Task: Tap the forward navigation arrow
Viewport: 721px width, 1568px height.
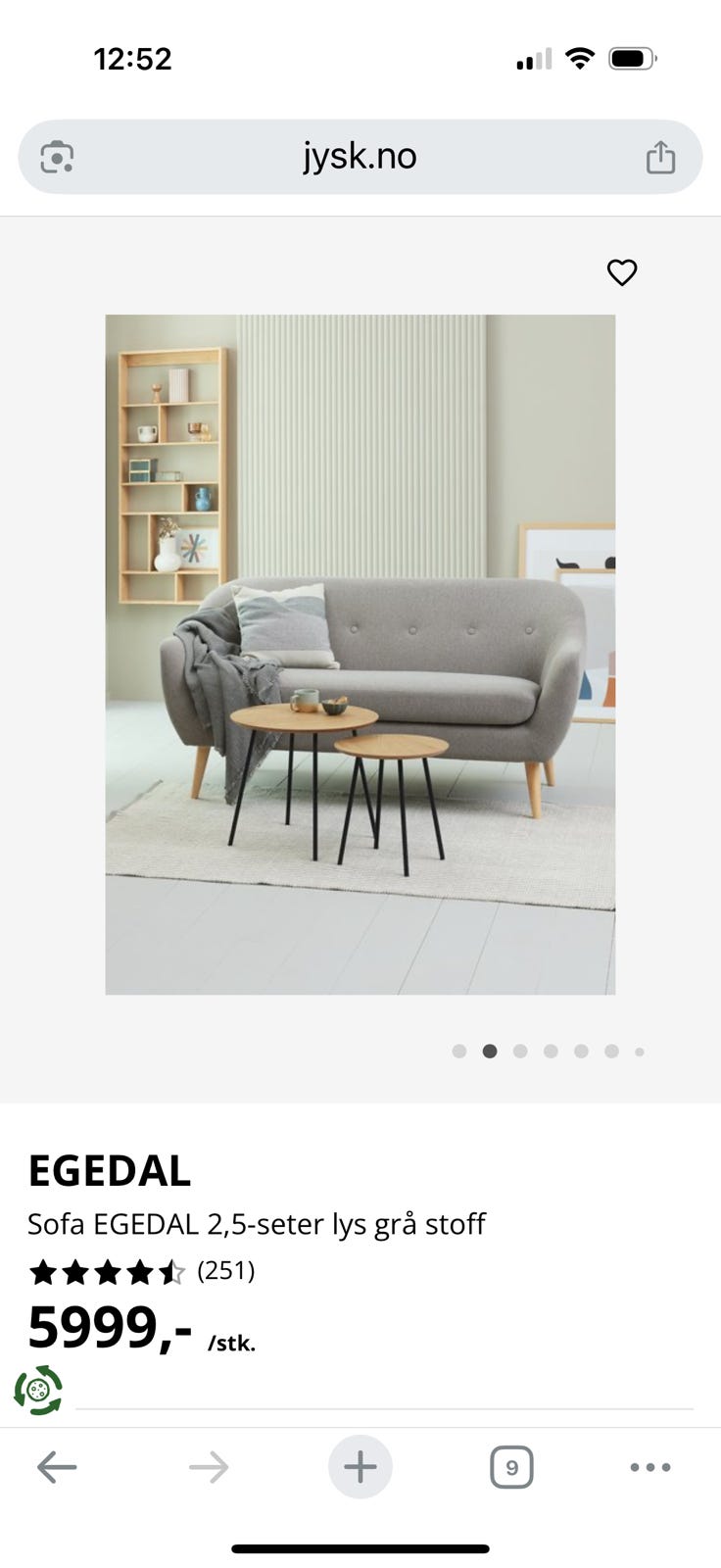Action: tap(208, 1466)
